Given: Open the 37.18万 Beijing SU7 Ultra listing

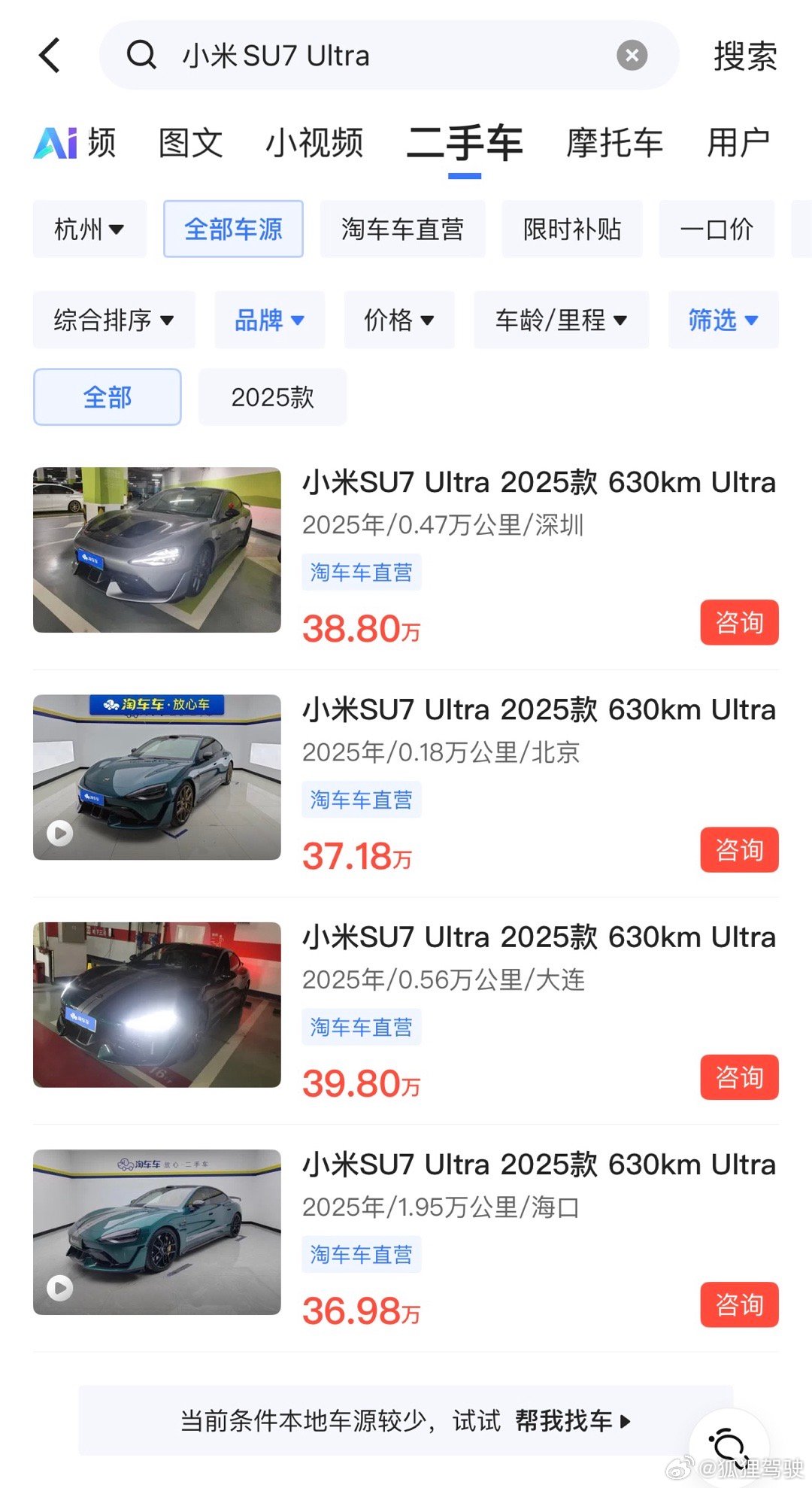Looking at the screenshot, I should (538, 711).
